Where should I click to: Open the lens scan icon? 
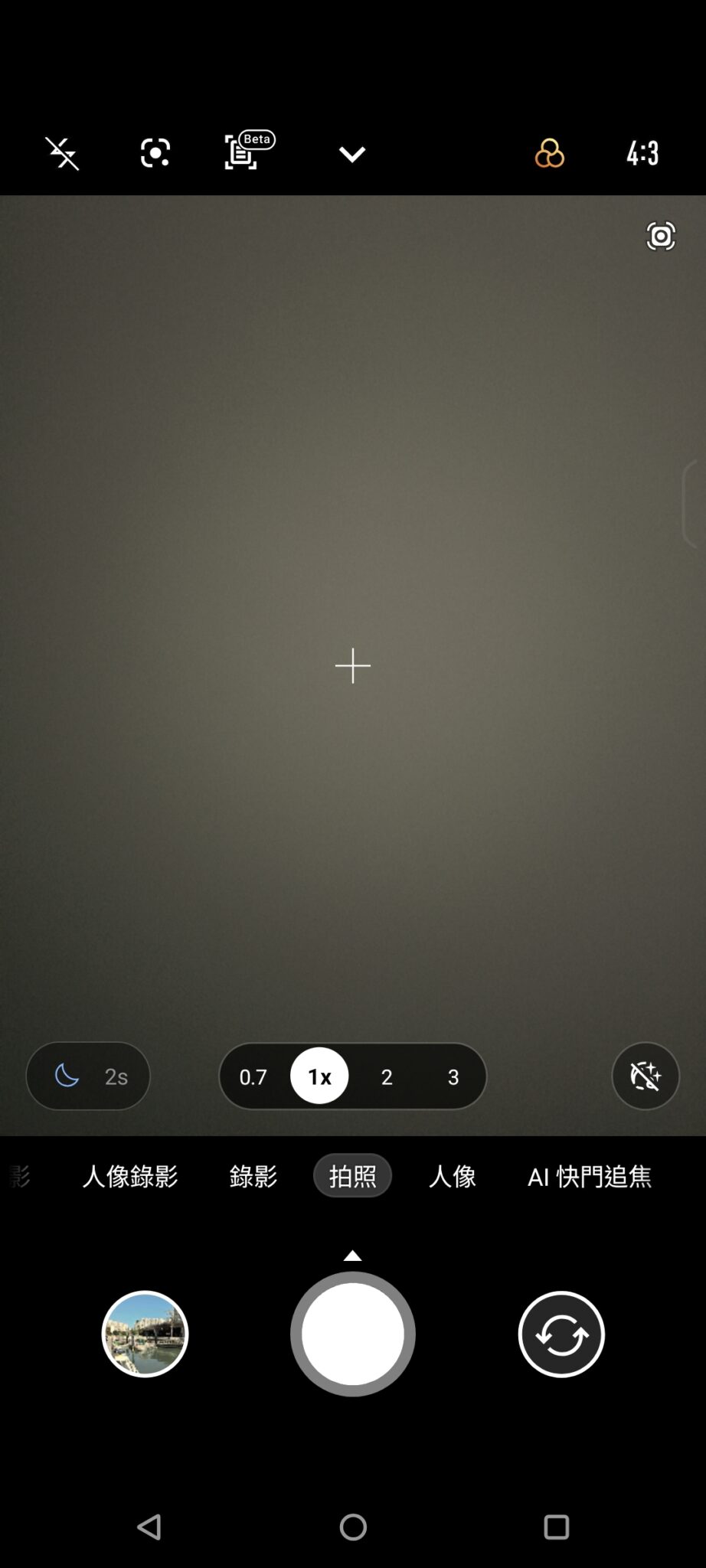(661, 236)
